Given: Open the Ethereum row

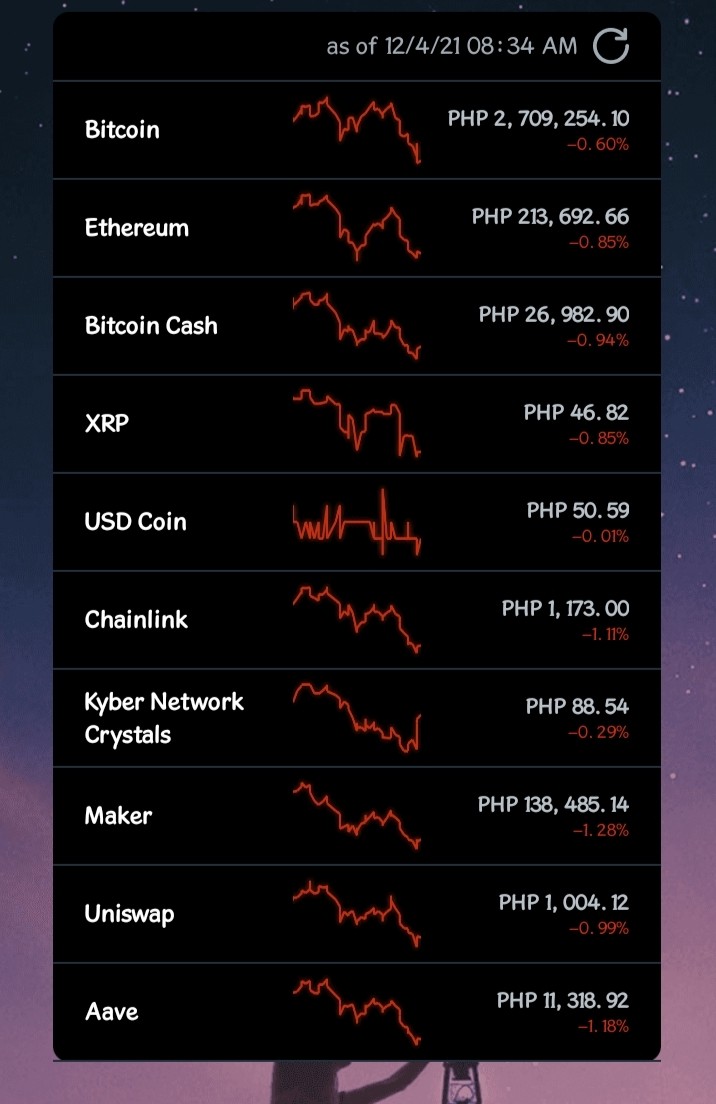Looking at the screenshot, I should (x=357, y=228).
